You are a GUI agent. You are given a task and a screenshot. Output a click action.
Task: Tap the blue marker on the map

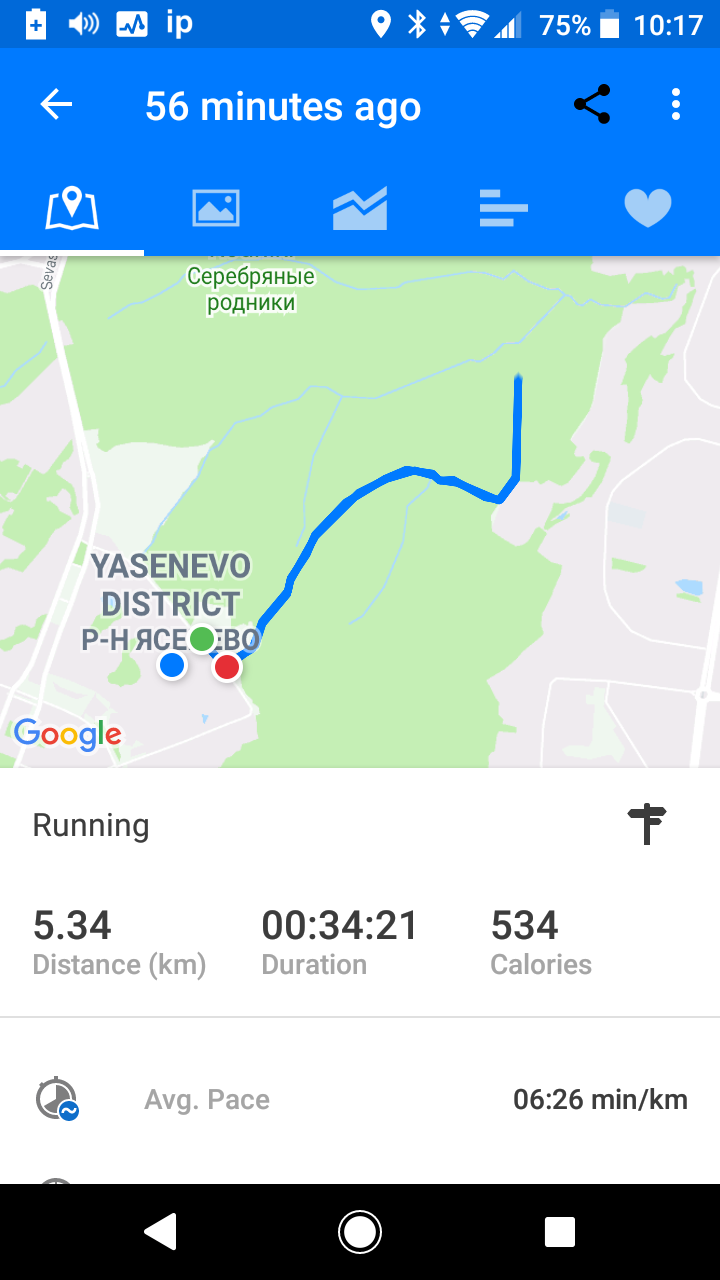click(172, 665)
